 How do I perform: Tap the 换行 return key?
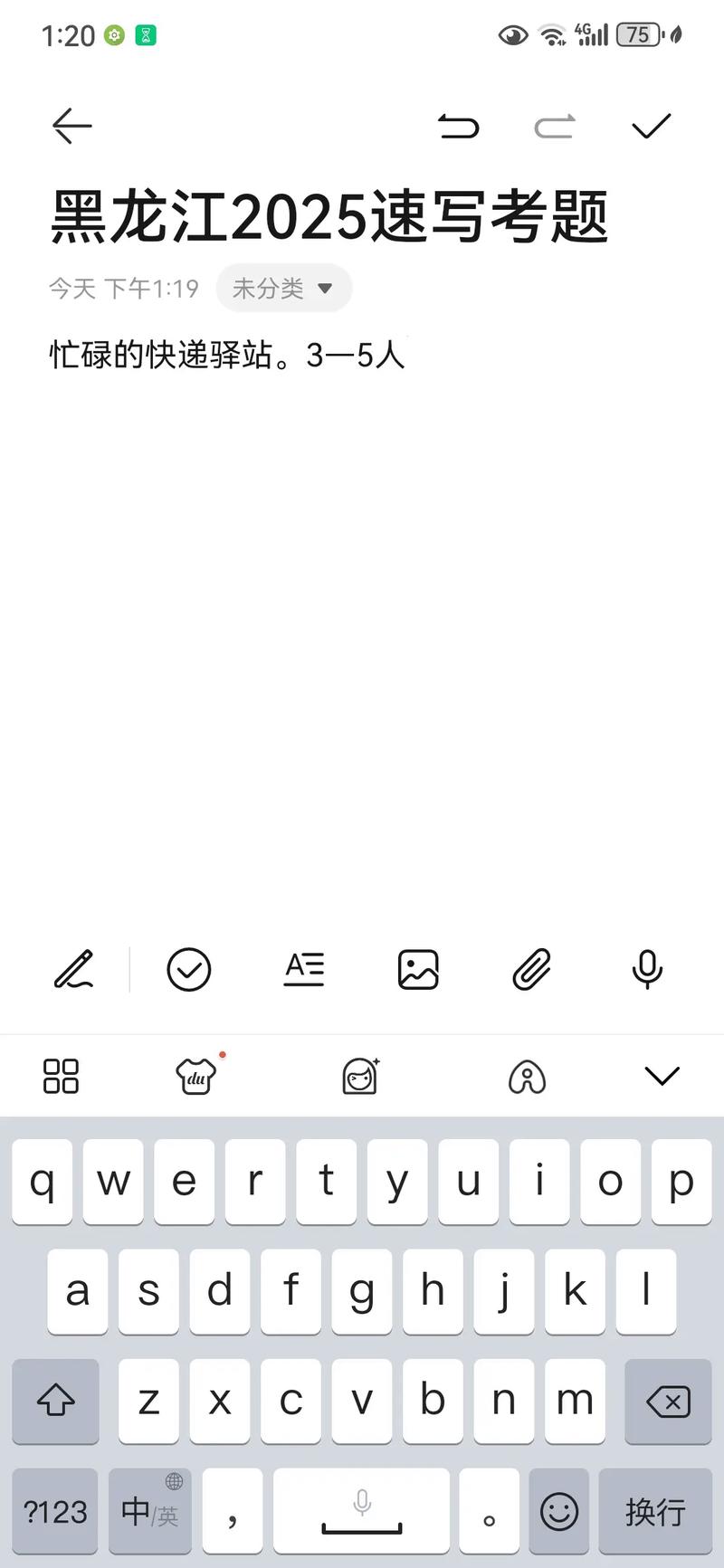[655, 1511]
